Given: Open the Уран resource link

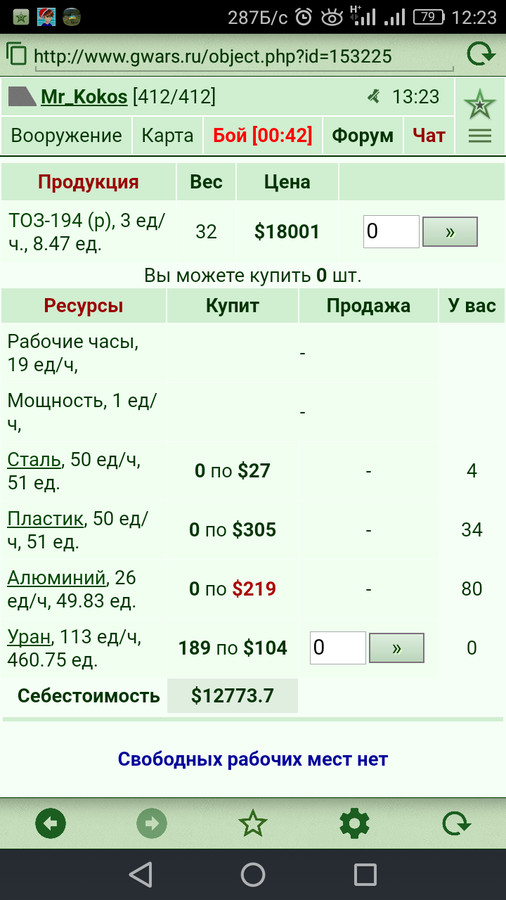Looking at the screenshot, I should coord(30,637).
